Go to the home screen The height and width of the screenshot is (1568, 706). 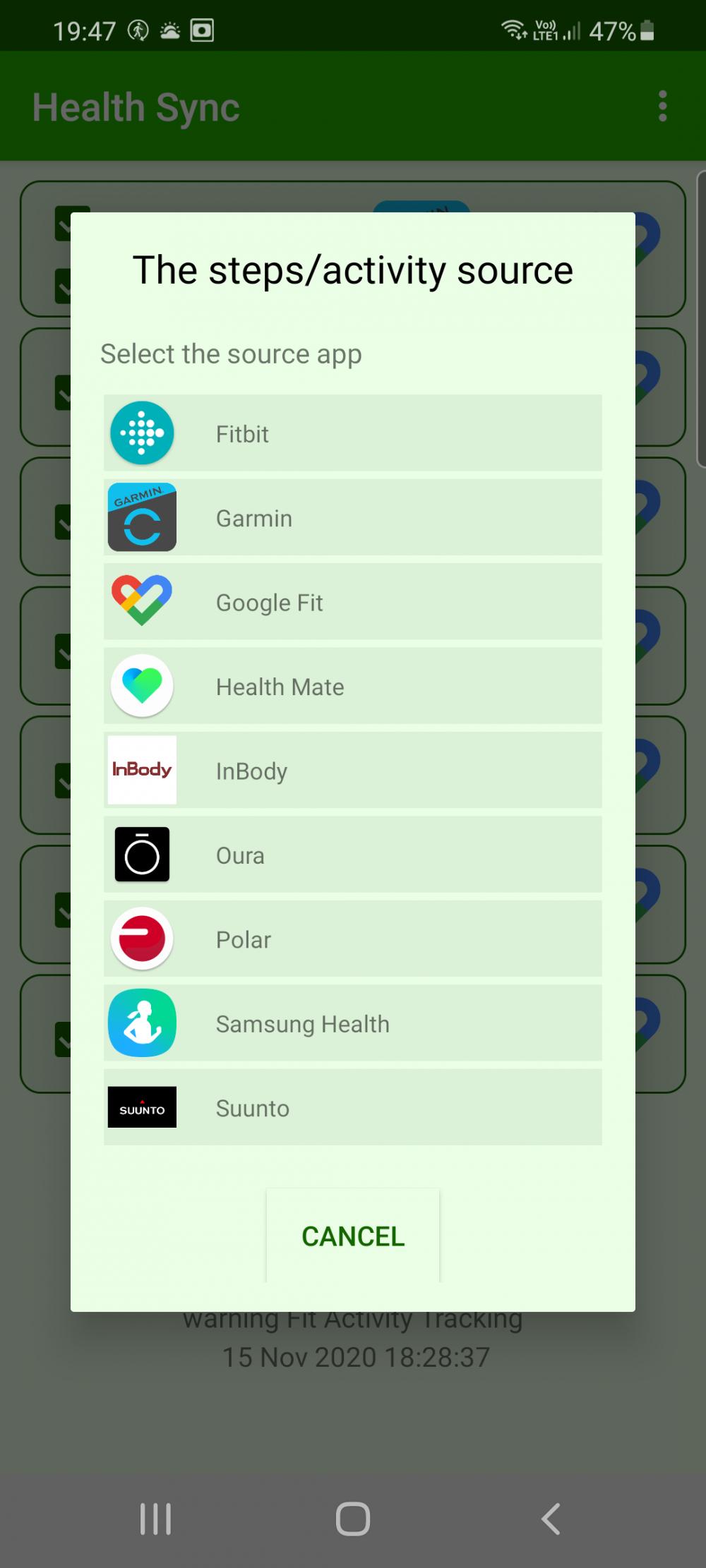click(x=353, y=1518)
